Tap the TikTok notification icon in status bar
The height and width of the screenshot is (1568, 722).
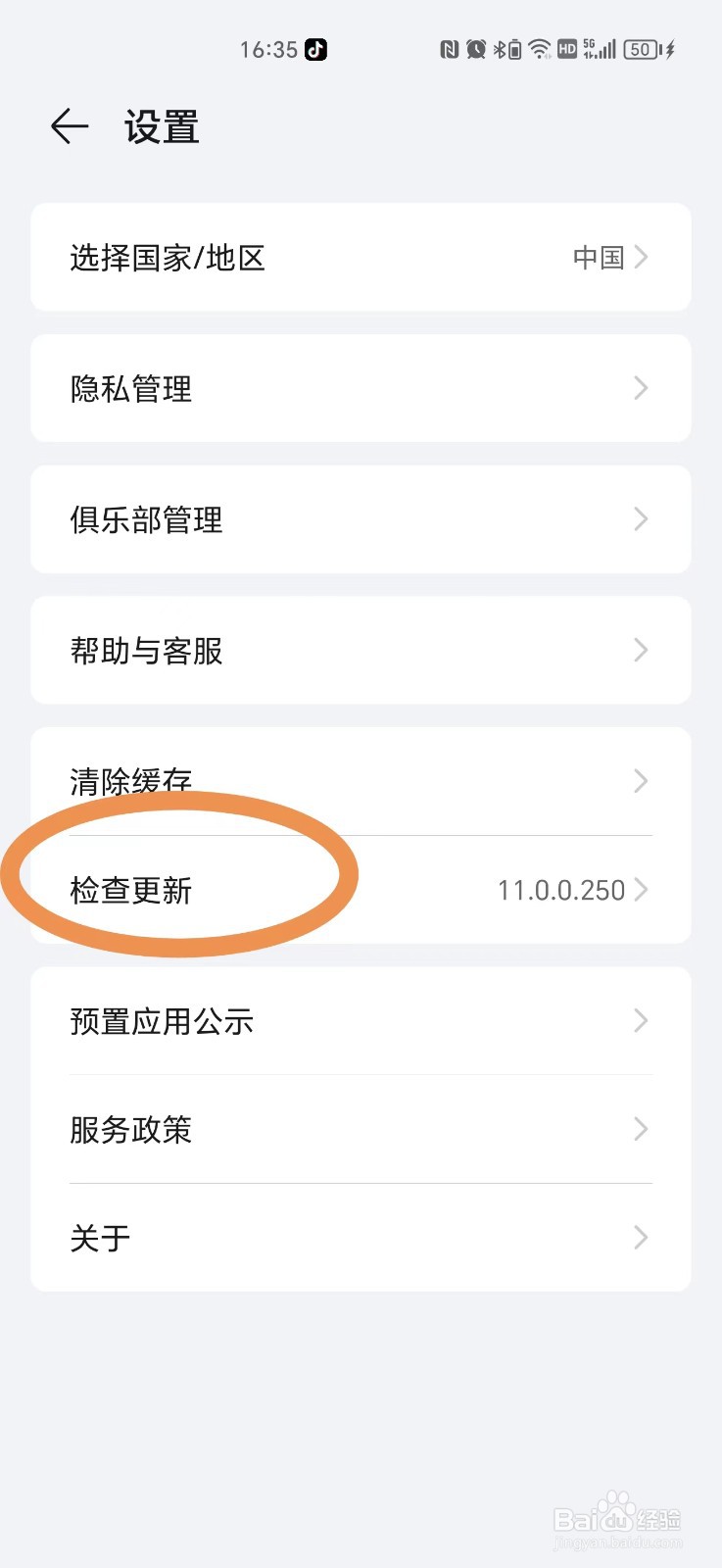pyautogui.click(x=313, y=49)
